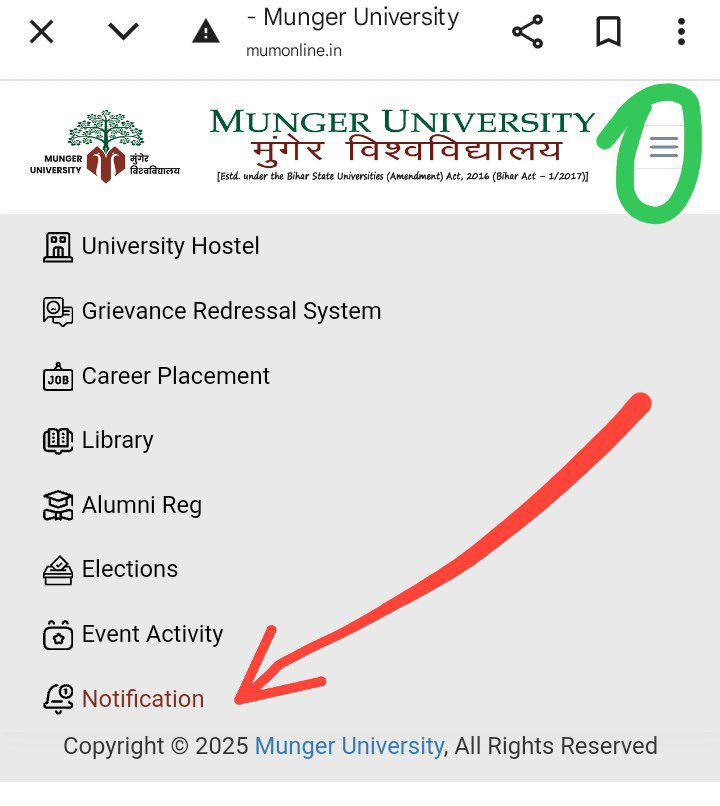
Task: Bookmark this web page
Action: pyautogui.click(x=608, y=32)
